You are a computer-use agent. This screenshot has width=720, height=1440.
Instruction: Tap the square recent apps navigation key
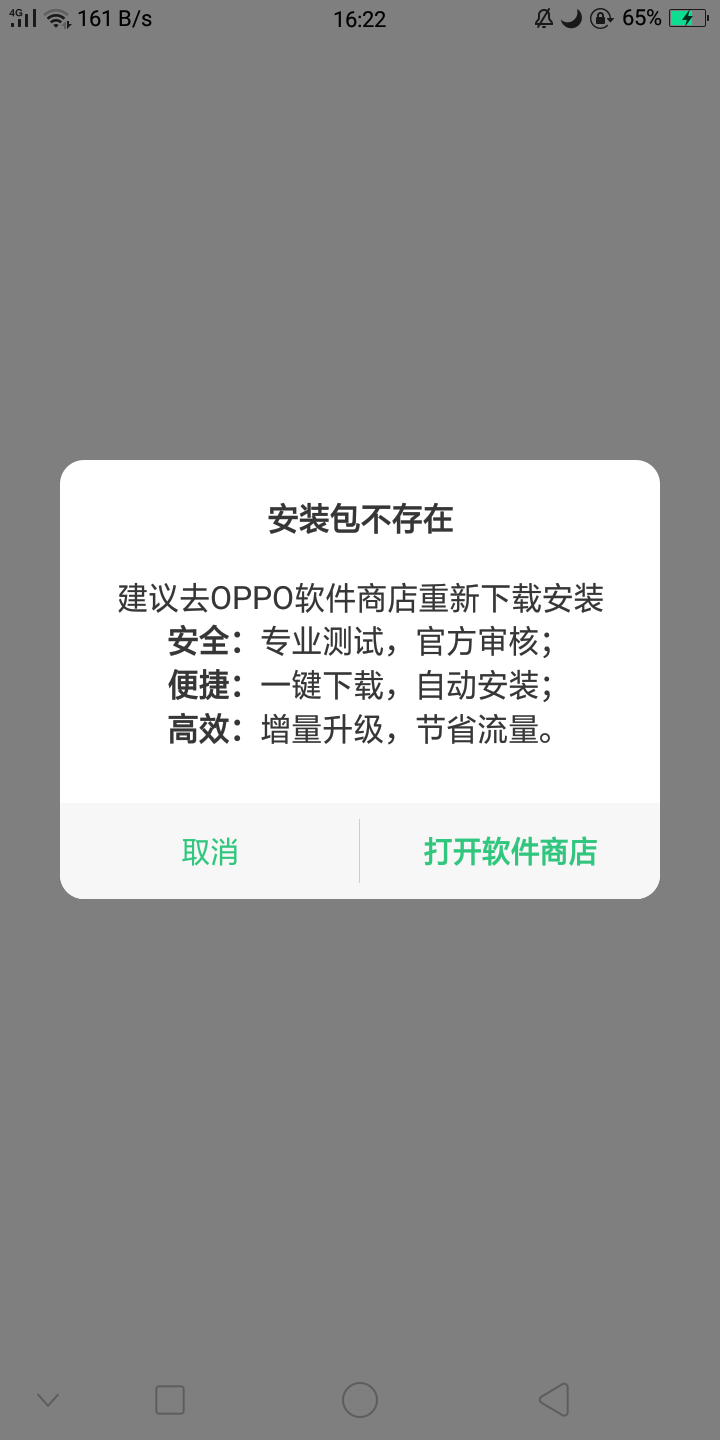[172, 1400]
